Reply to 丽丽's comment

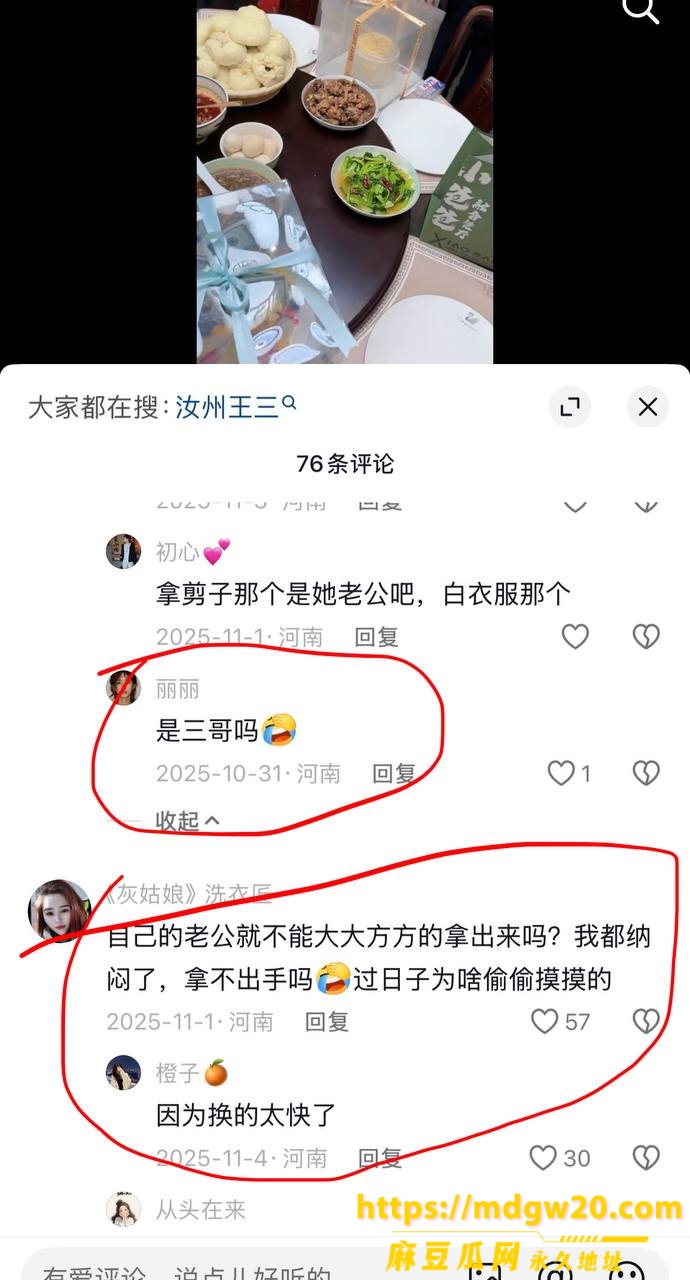[x=394, y=773]
